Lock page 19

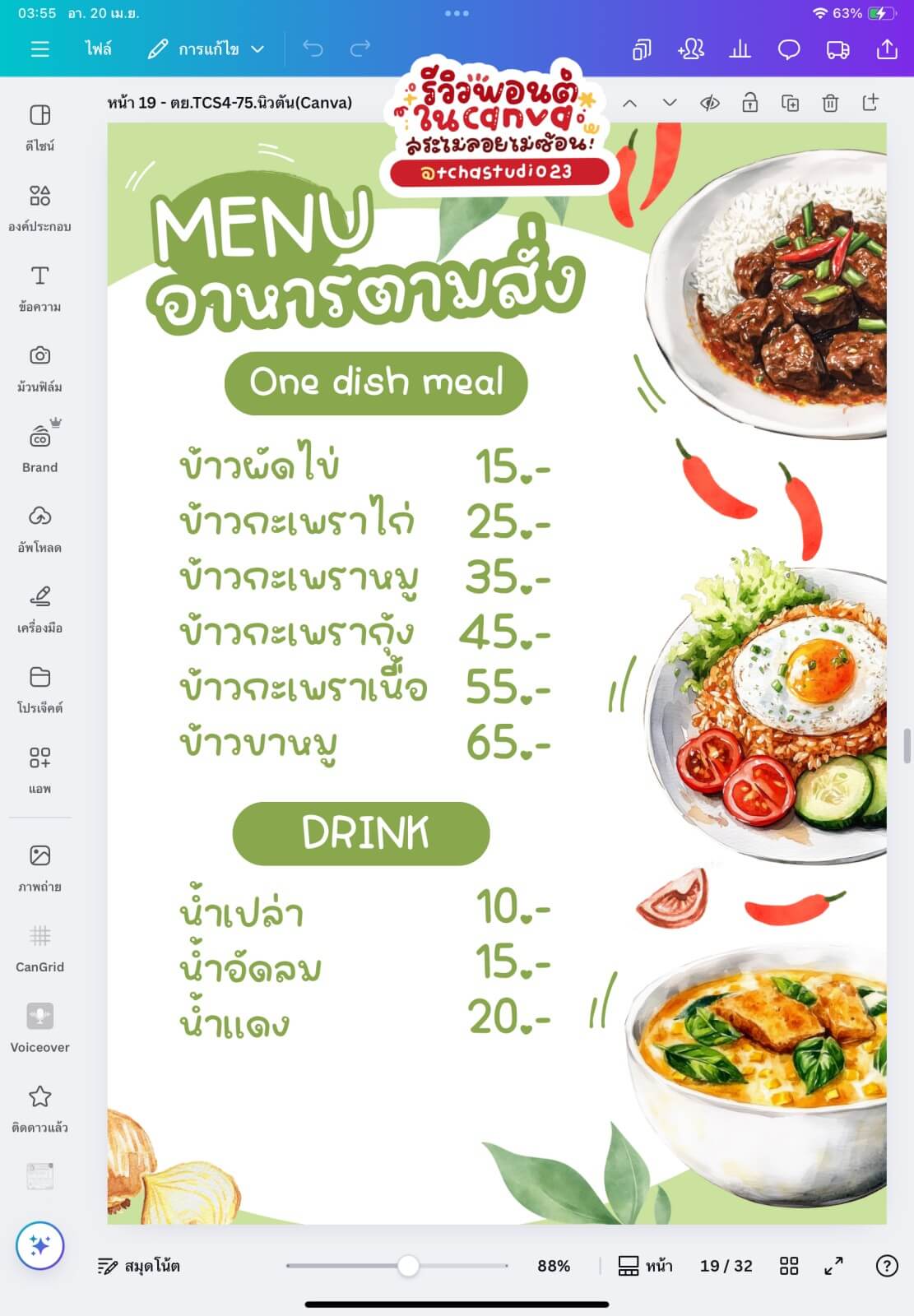749,103
